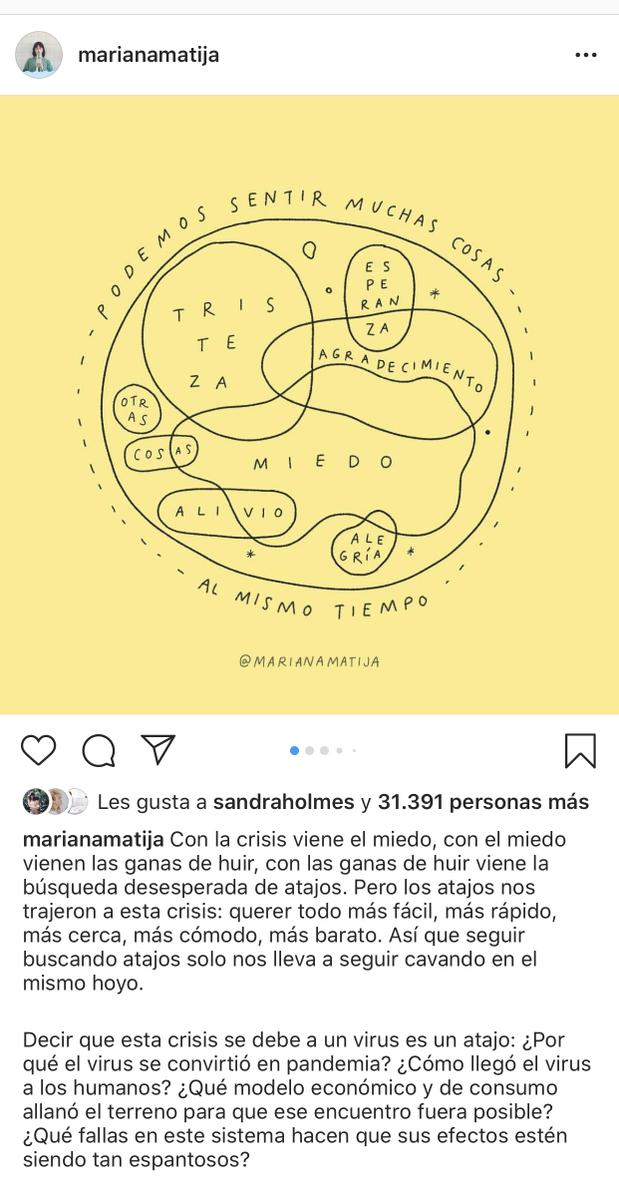619x1200 pixels.
Task: Open sandraholmes profile from likes line
Action: [x=285, y=802]
